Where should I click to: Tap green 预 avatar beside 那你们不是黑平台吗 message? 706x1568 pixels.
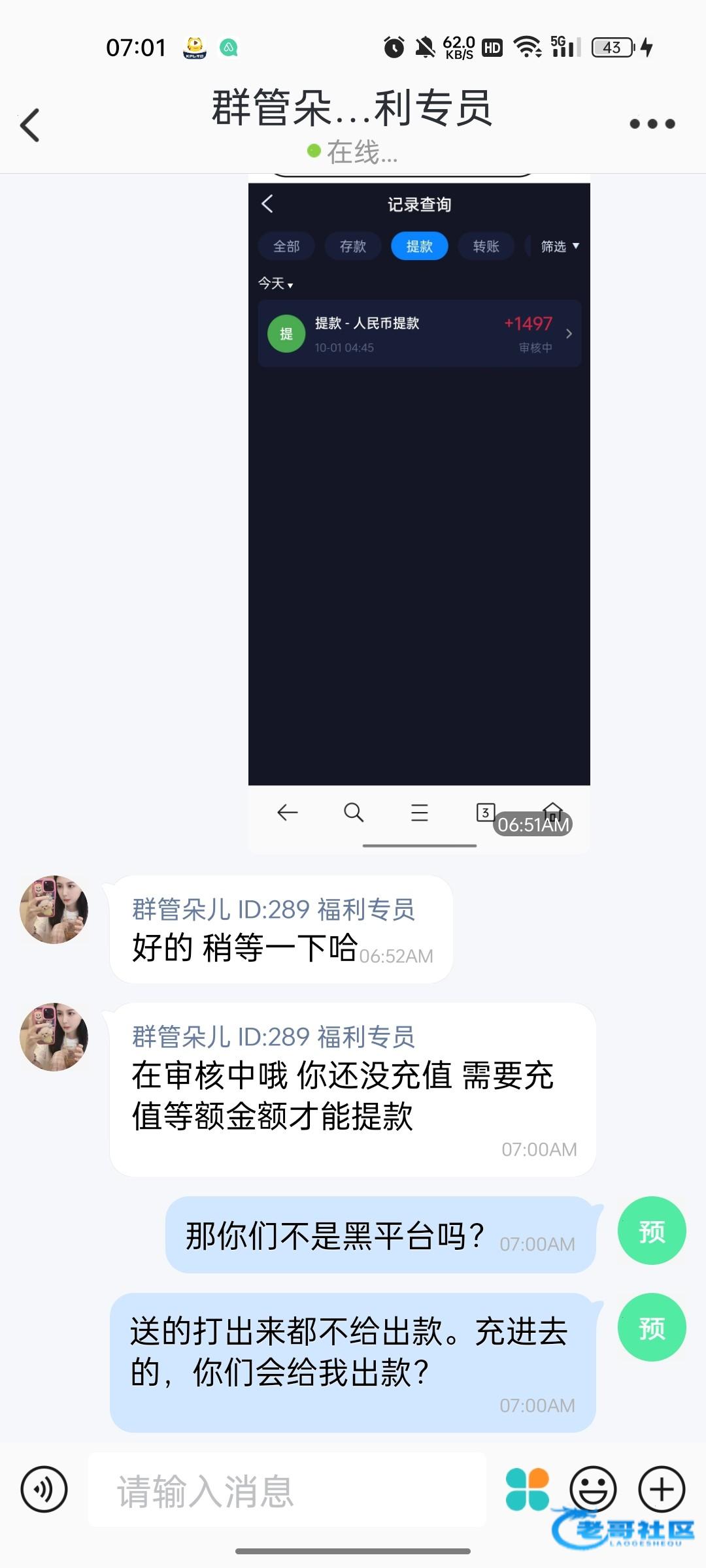651,1231
